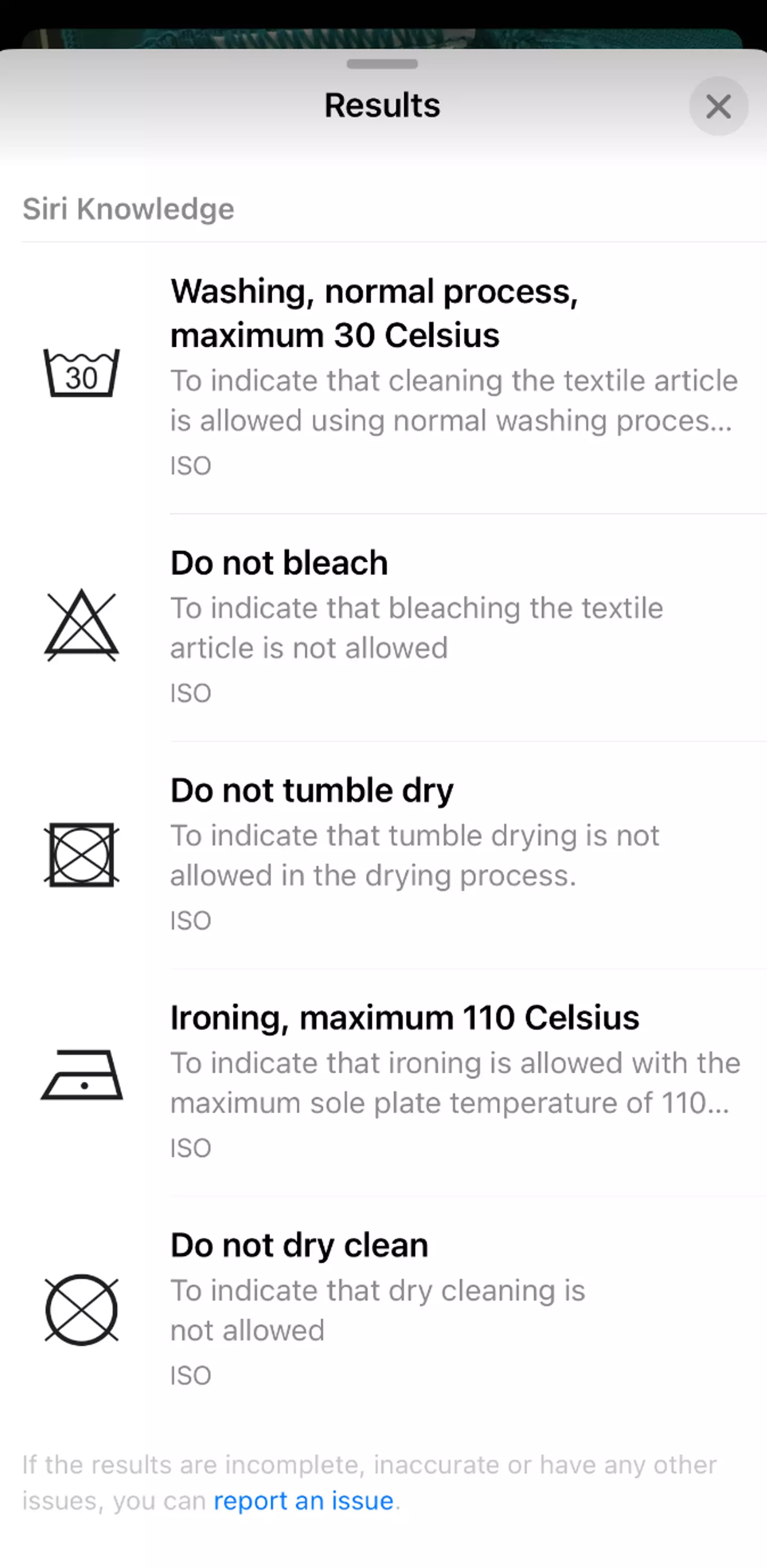Select the crossed square tumble dry icon
This screenshot has width=767, height=1568.
click(x=80, y=852)
